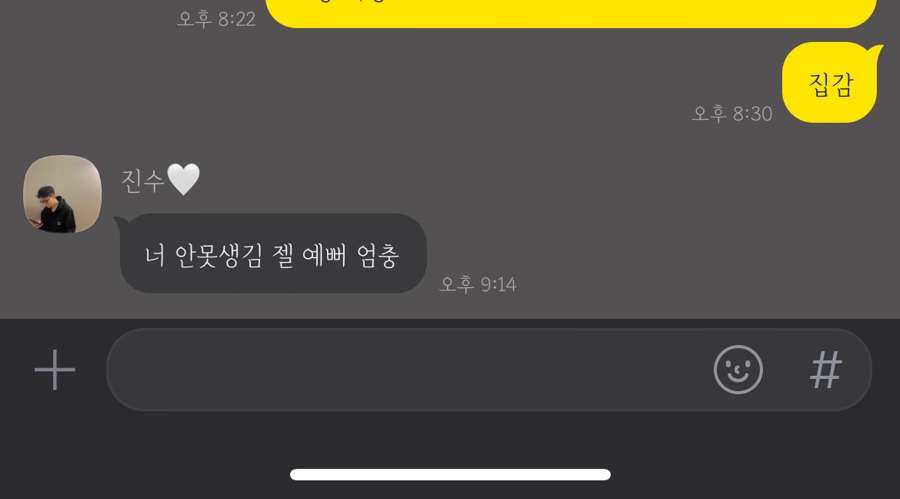Open the hashtag search
This screenshot has height=499, width=900.
(x=825, y=370)
